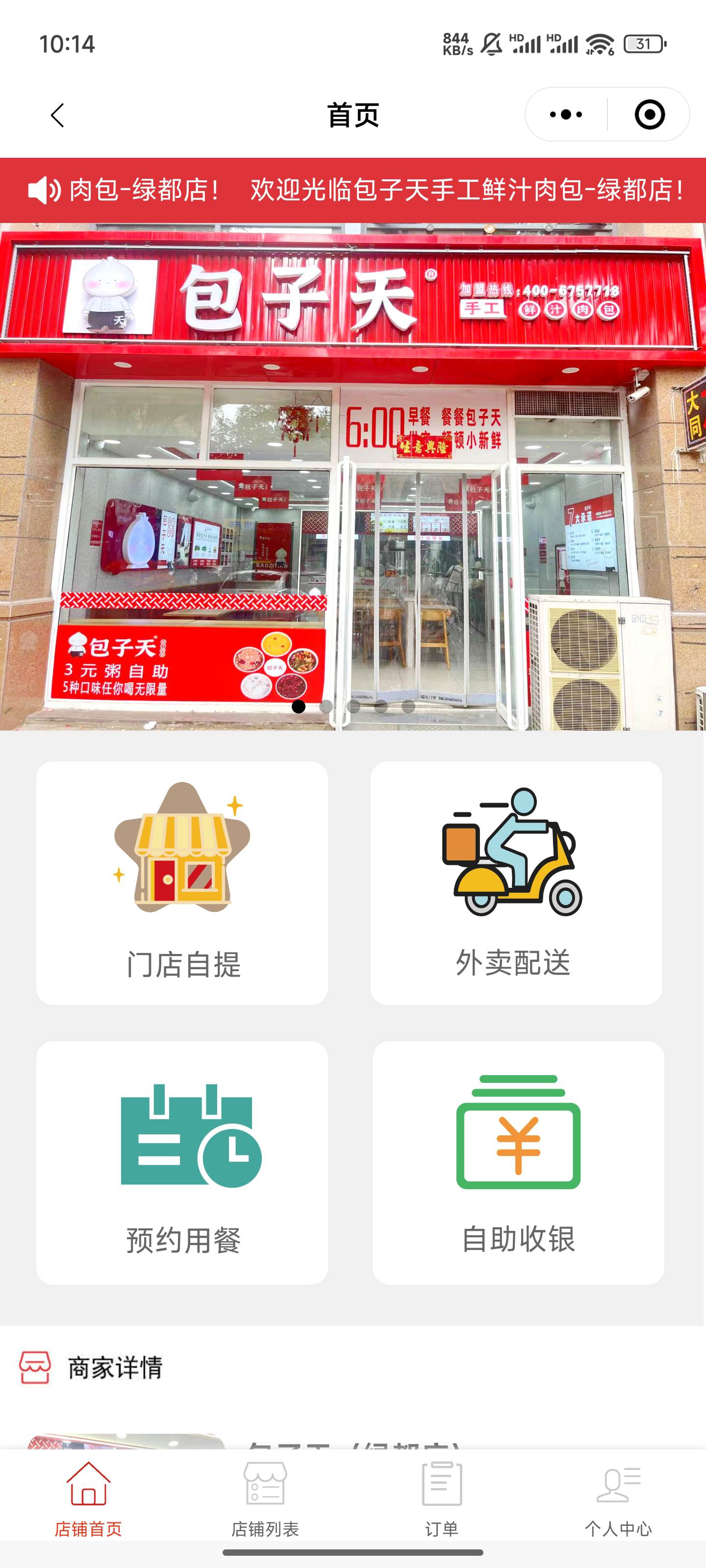Image resolution: width=706 pixels, height=1568 pixels.
Task: Switch to the 店铺列表 tab
Action: click(265, 1499)
